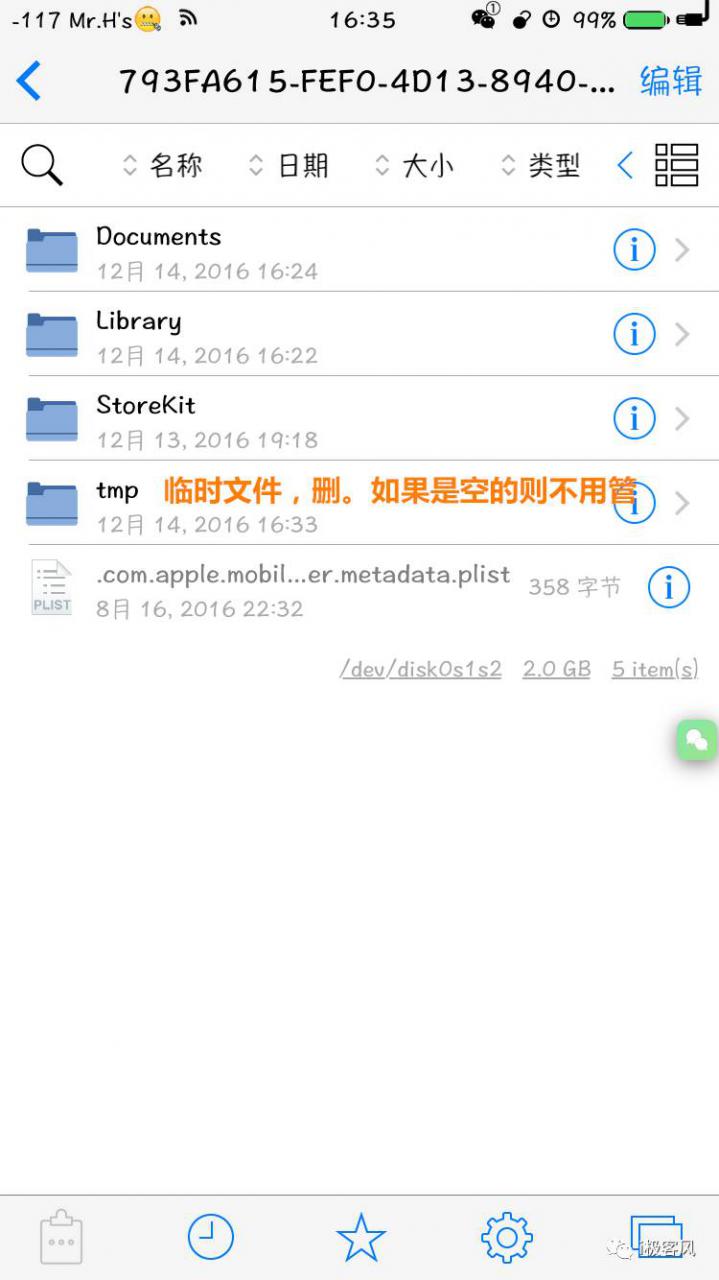Go back with the top-left arrow

(x=29, y=81)
